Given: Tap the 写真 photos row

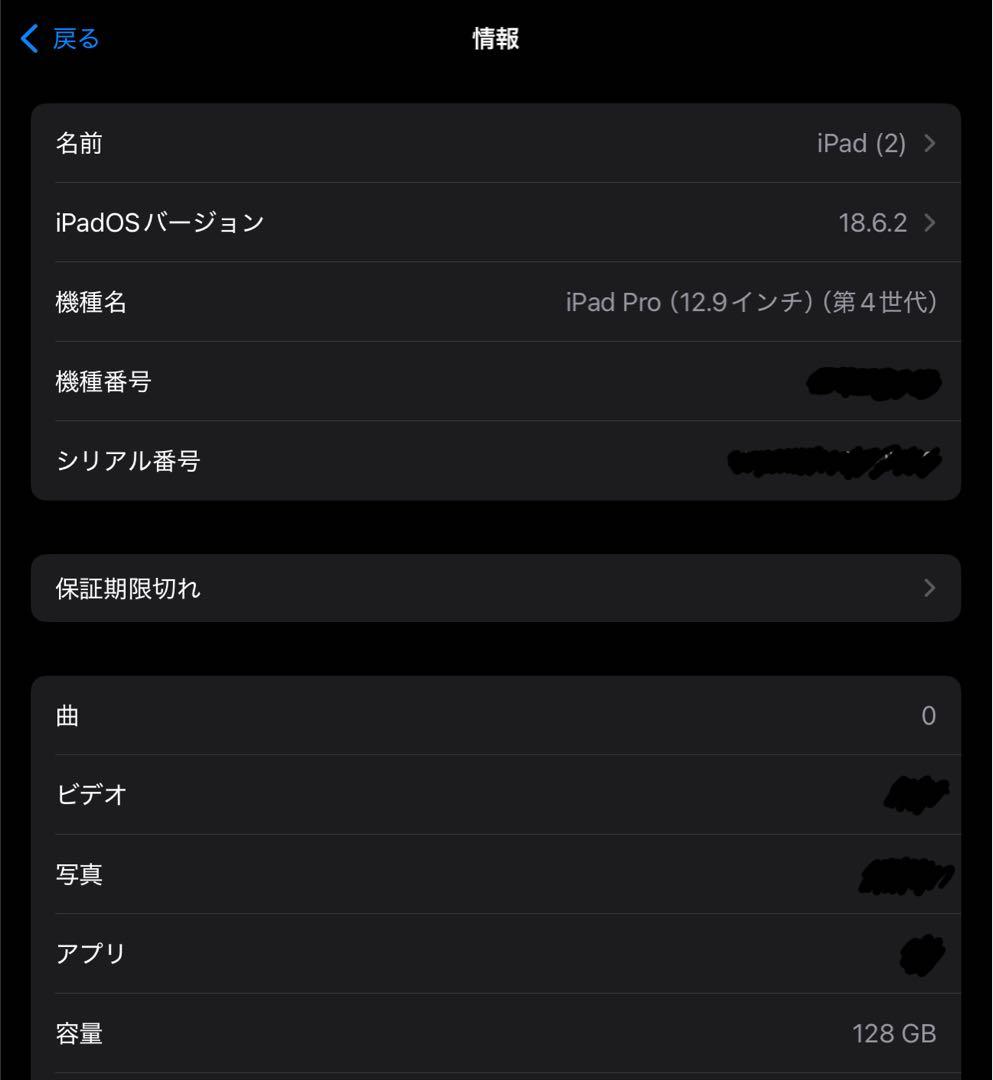Looking at the screenshot, I should (x=496, y=874).
